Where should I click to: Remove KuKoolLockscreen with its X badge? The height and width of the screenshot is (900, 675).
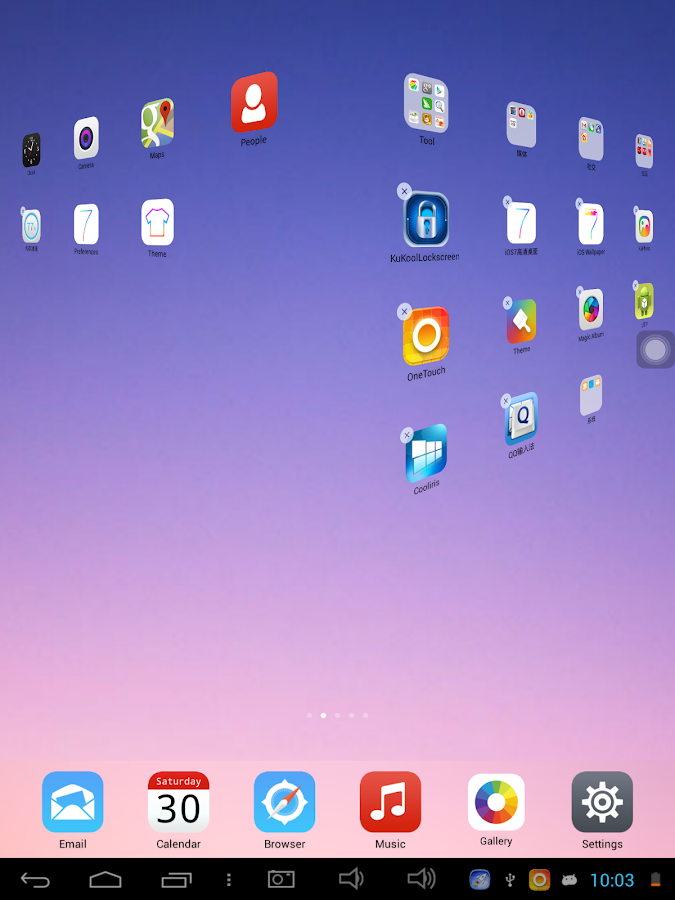click(404, 191)
